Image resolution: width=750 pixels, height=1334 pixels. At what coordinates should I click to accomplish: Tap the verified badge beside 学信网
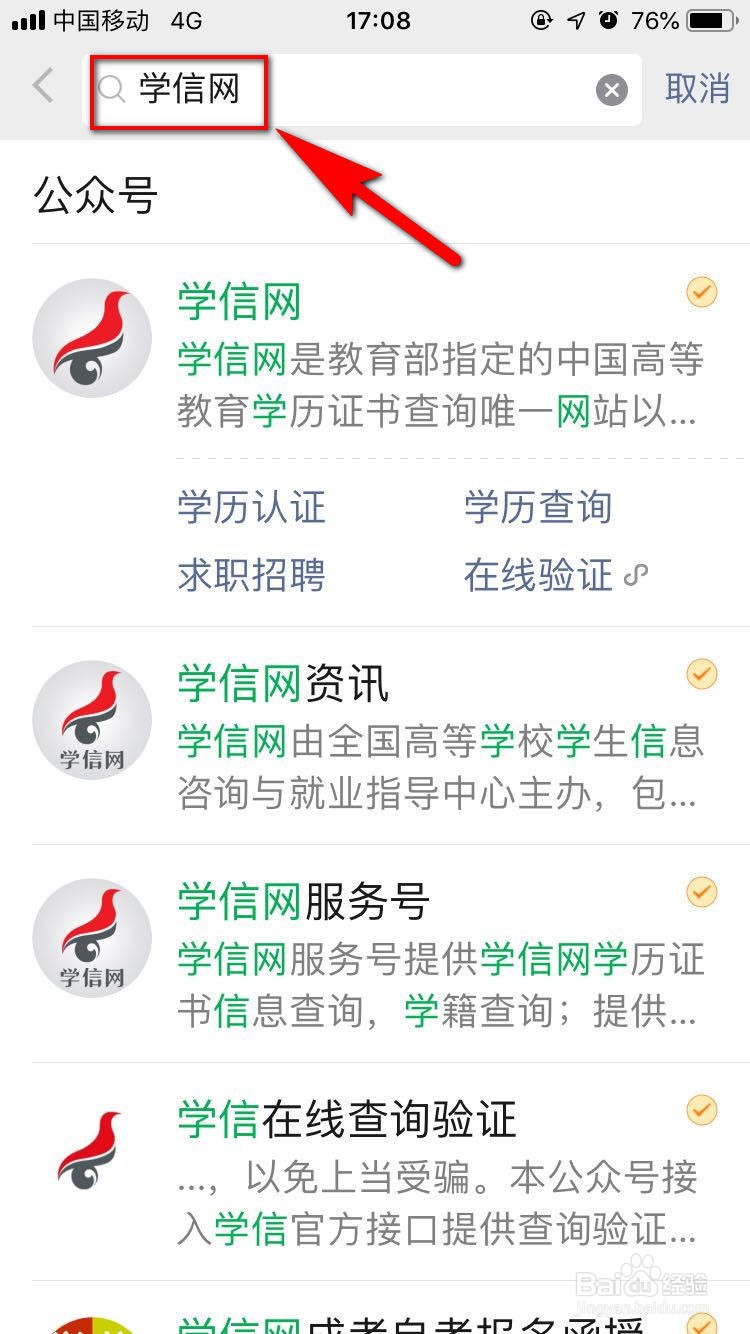[701, 292]
